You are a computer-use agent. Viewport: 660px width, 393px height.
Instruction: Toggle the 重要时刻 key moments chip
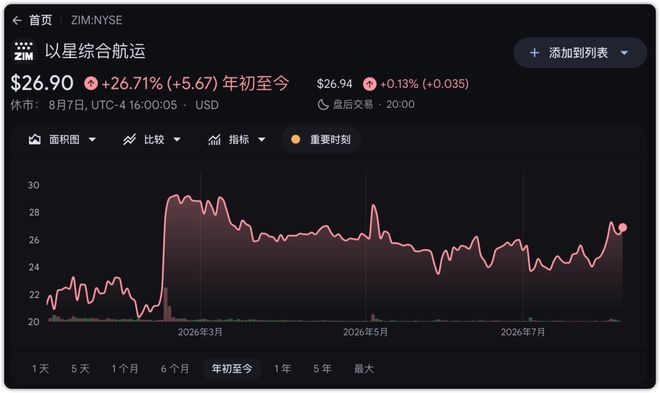click(321, 139)
